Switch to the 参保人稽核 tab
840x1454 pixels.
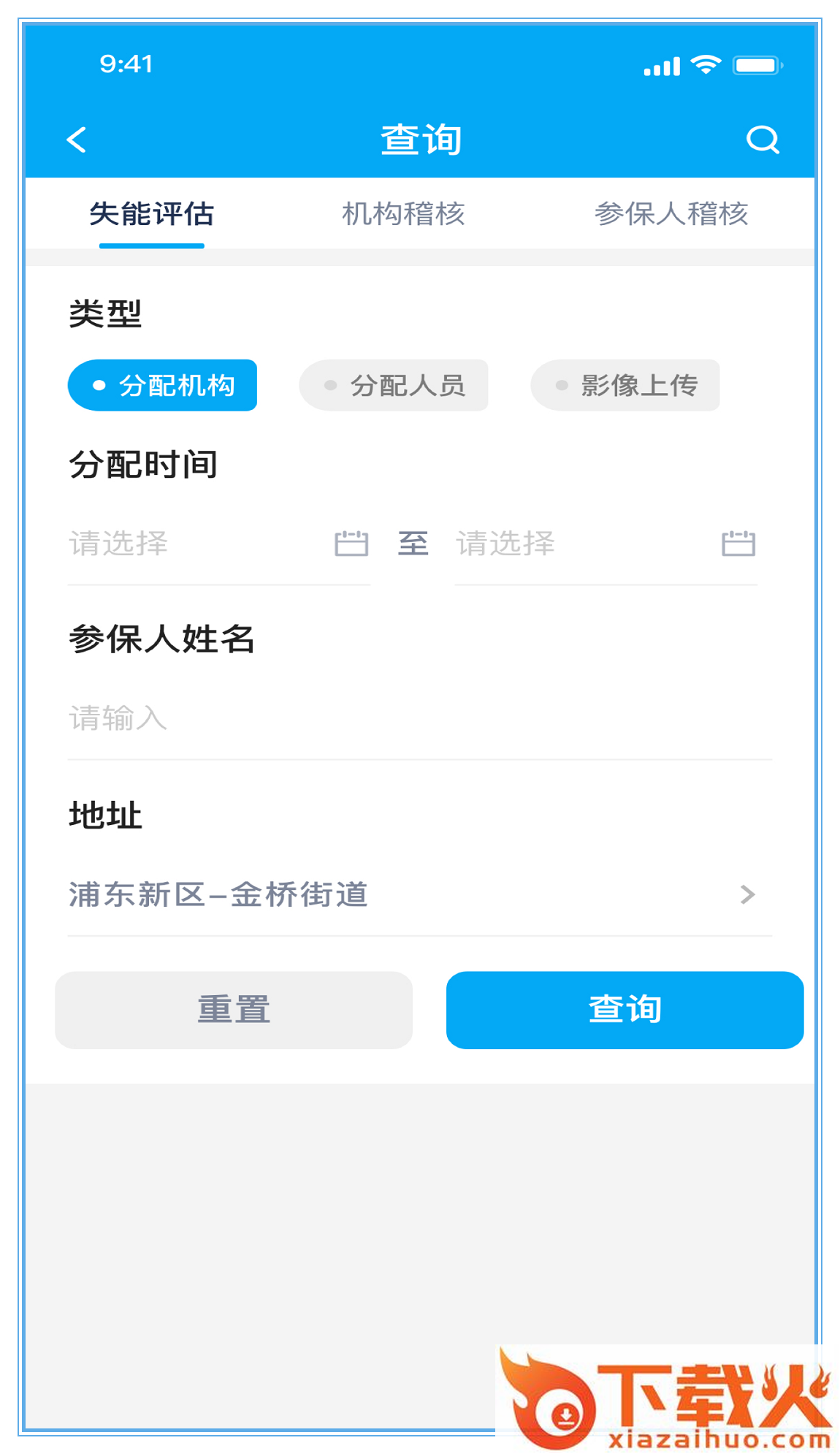[x=671, y=214]
